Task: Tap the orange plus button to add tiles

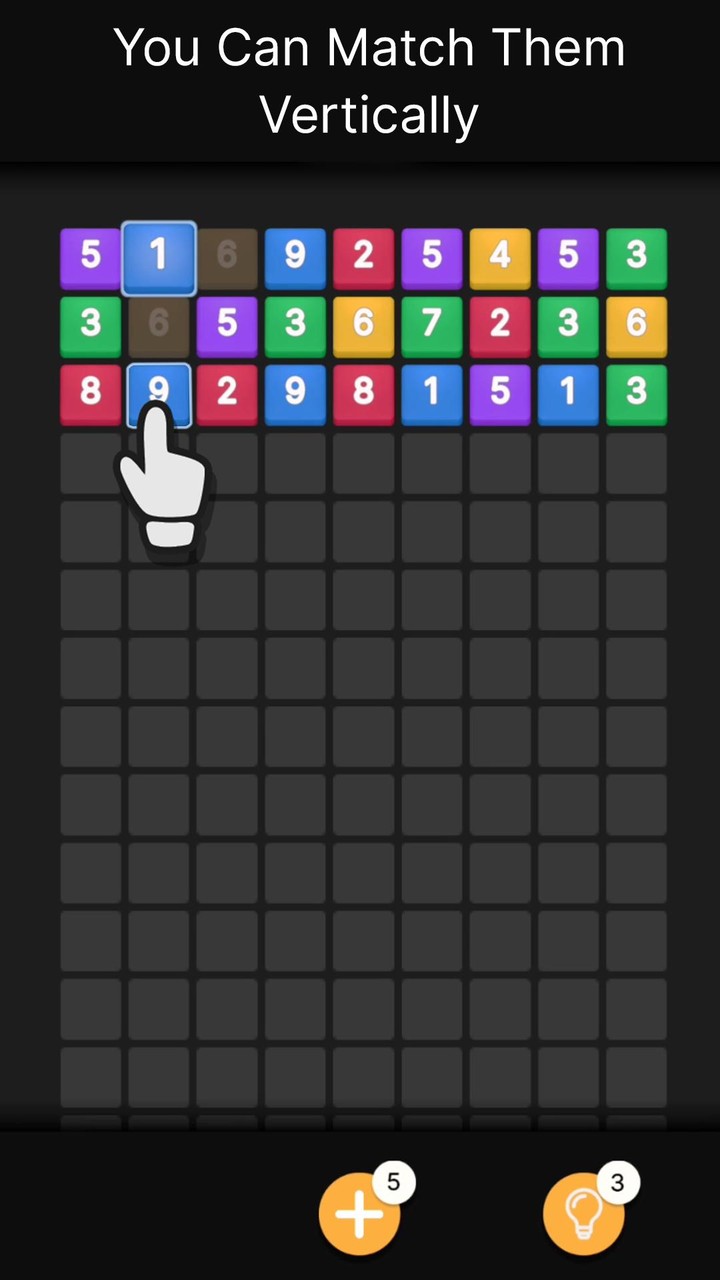Action: click(x=359, y=1213)
